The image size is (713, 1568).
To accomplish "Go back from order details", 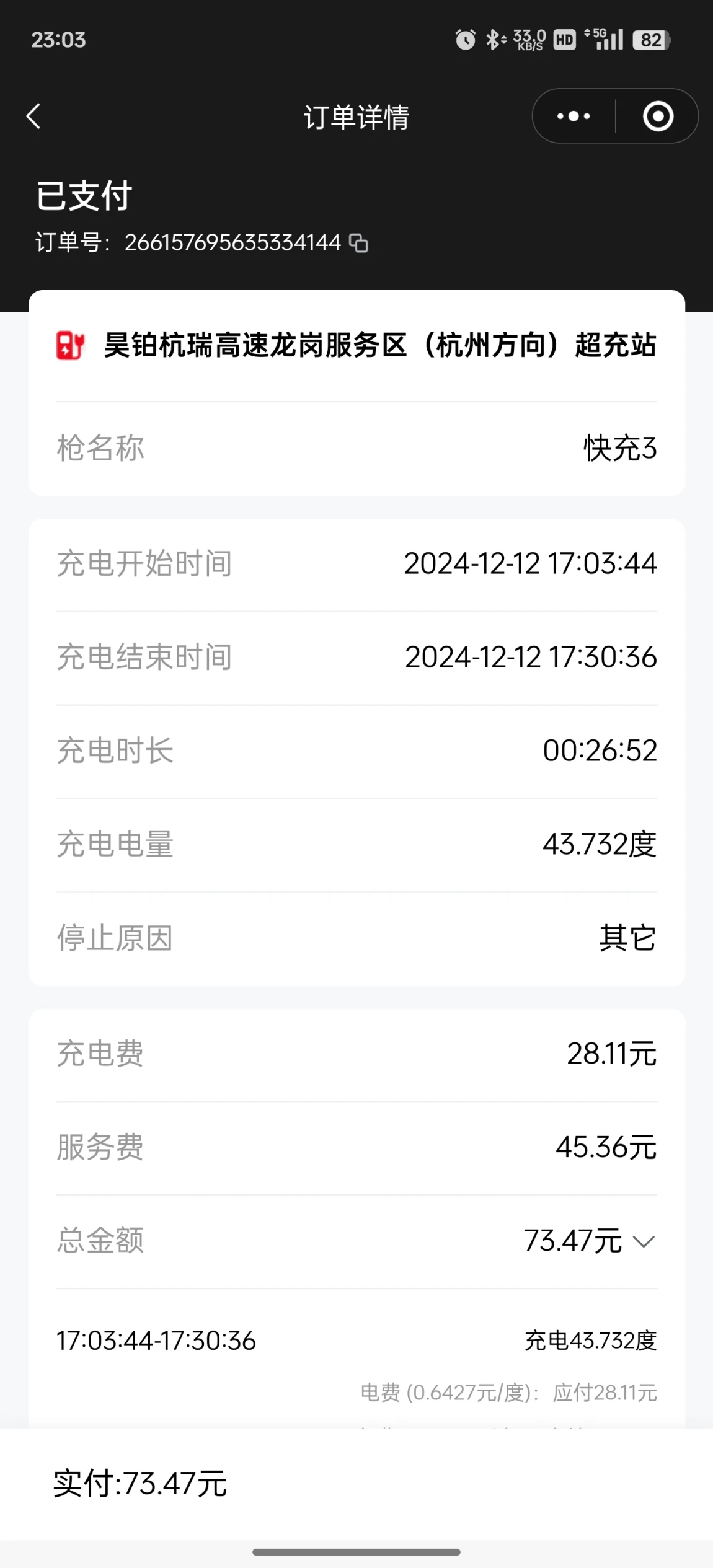I will pos(33,116).
